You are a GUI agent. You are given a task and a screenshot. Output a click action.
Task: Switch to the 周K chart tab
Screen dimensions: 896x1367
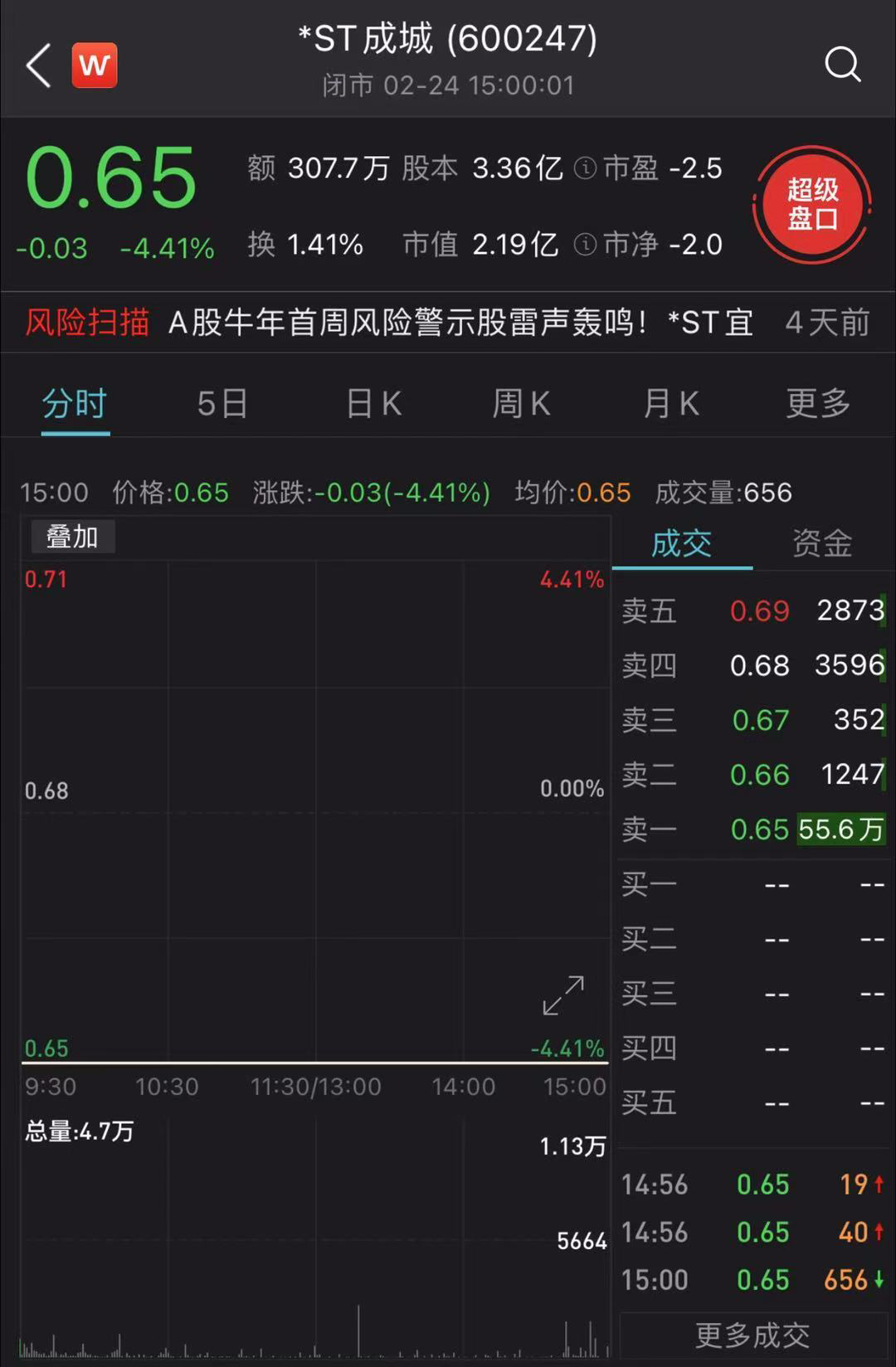521,404
